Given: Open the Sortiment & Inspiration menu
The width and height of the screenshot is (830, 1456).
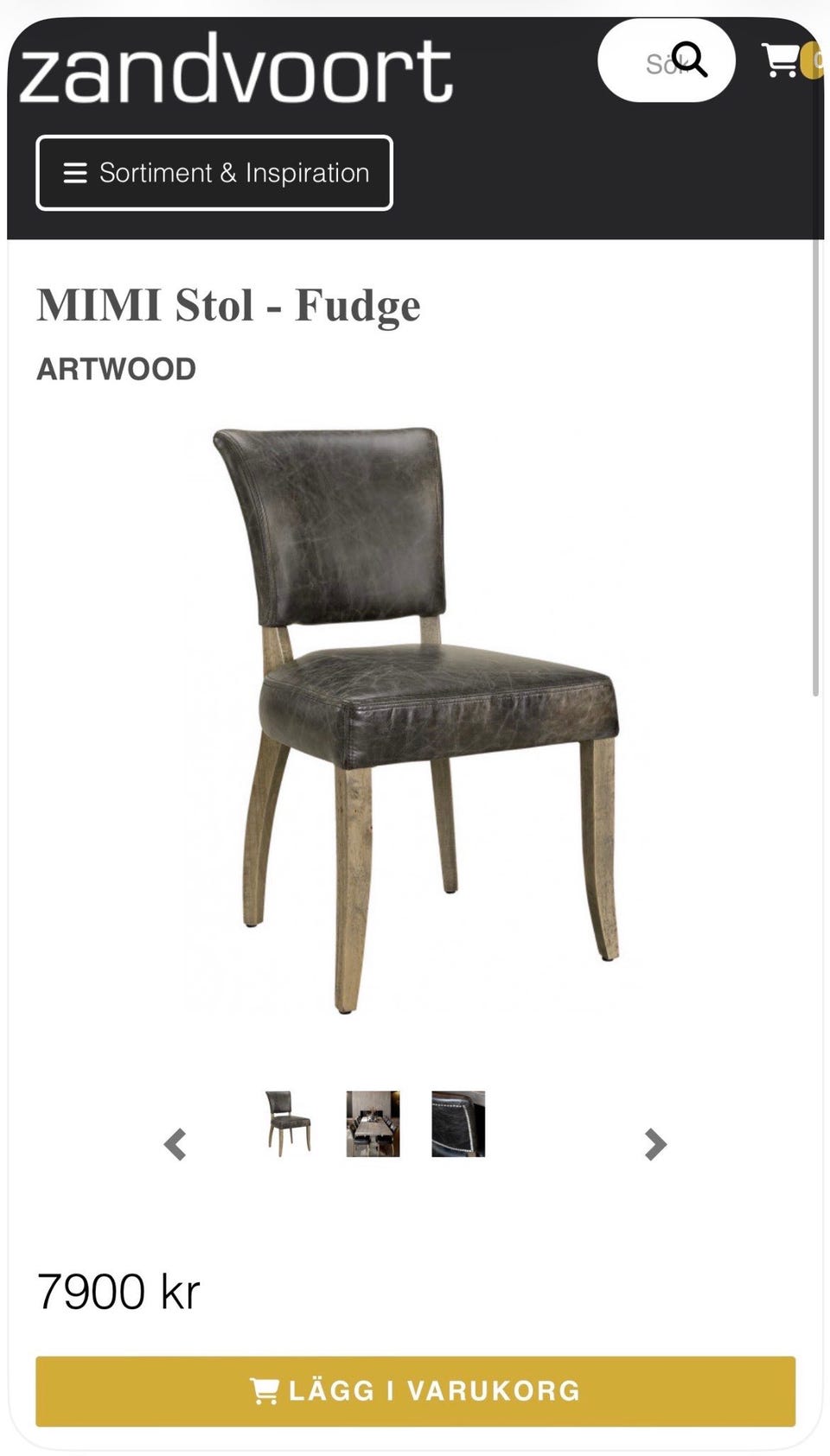Looking at the screenshot, I should [x=214, y=173].
